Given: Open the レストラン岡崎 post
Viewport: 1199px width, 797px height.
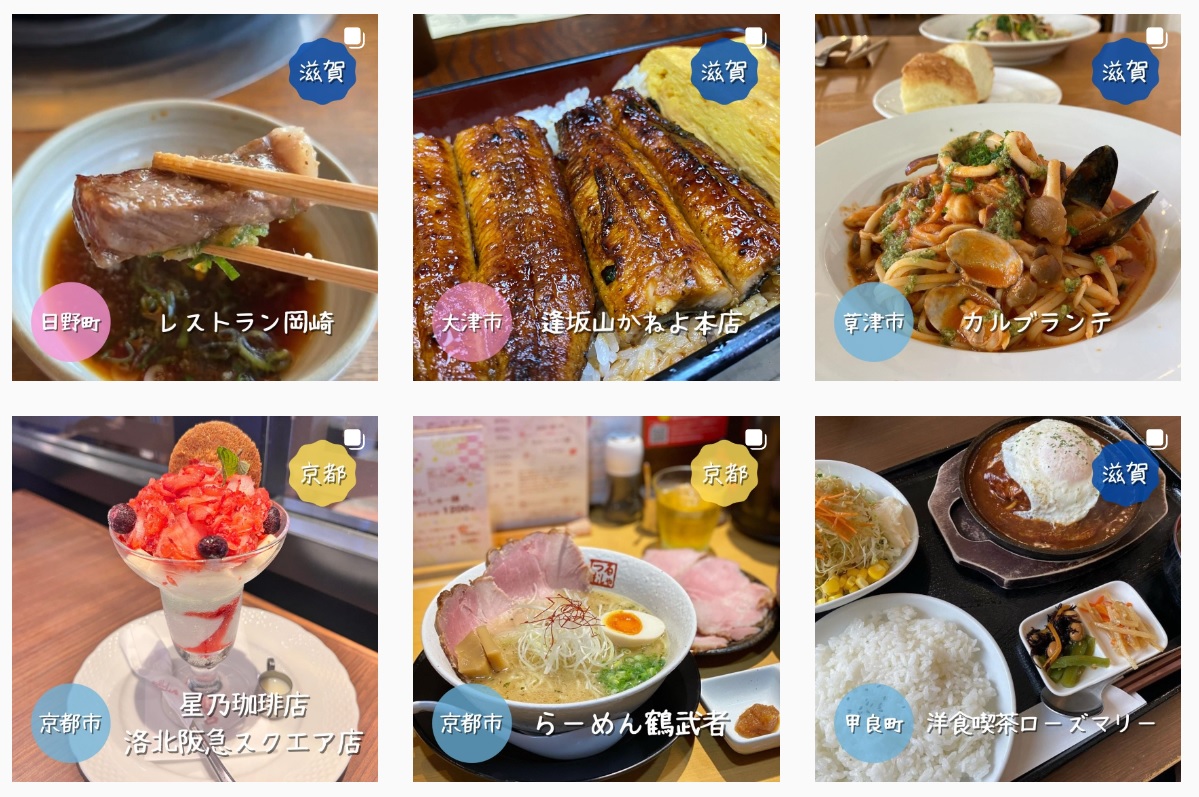Looking at the screenshot, I should tap(195, 197).
